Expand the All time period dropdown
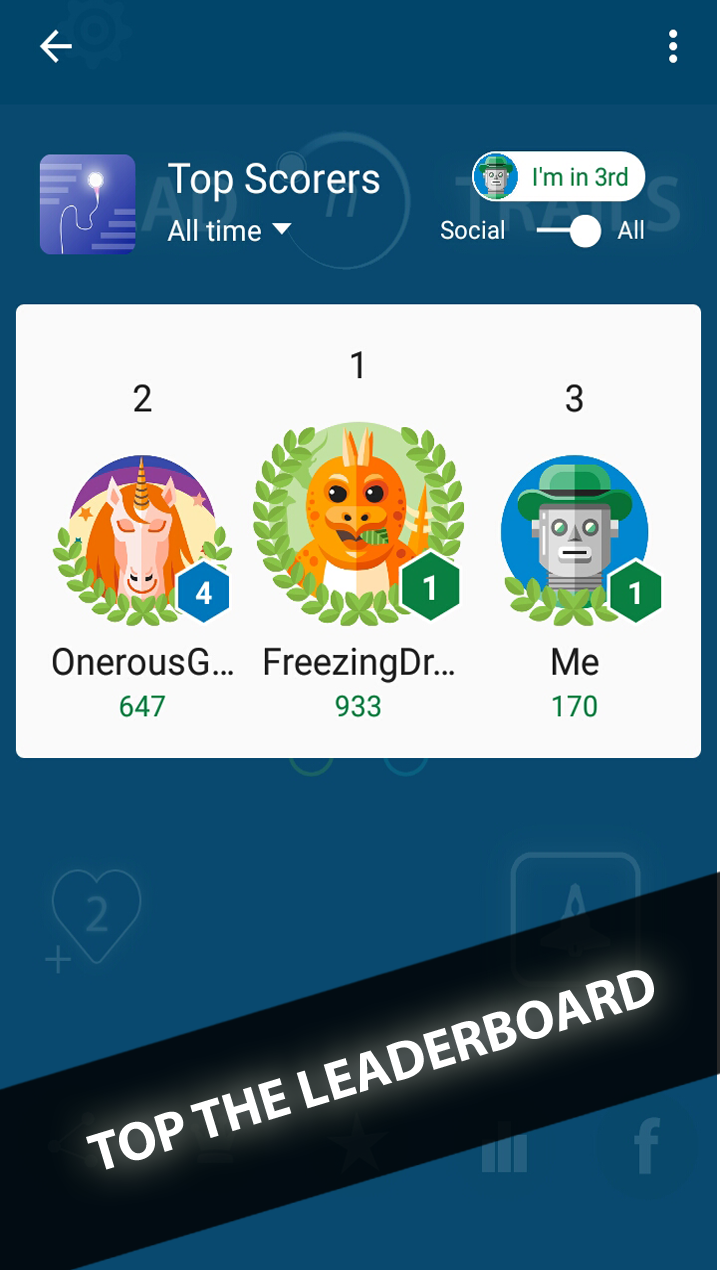The height and width of the screenshot is (1270, 720). [230, 231]
